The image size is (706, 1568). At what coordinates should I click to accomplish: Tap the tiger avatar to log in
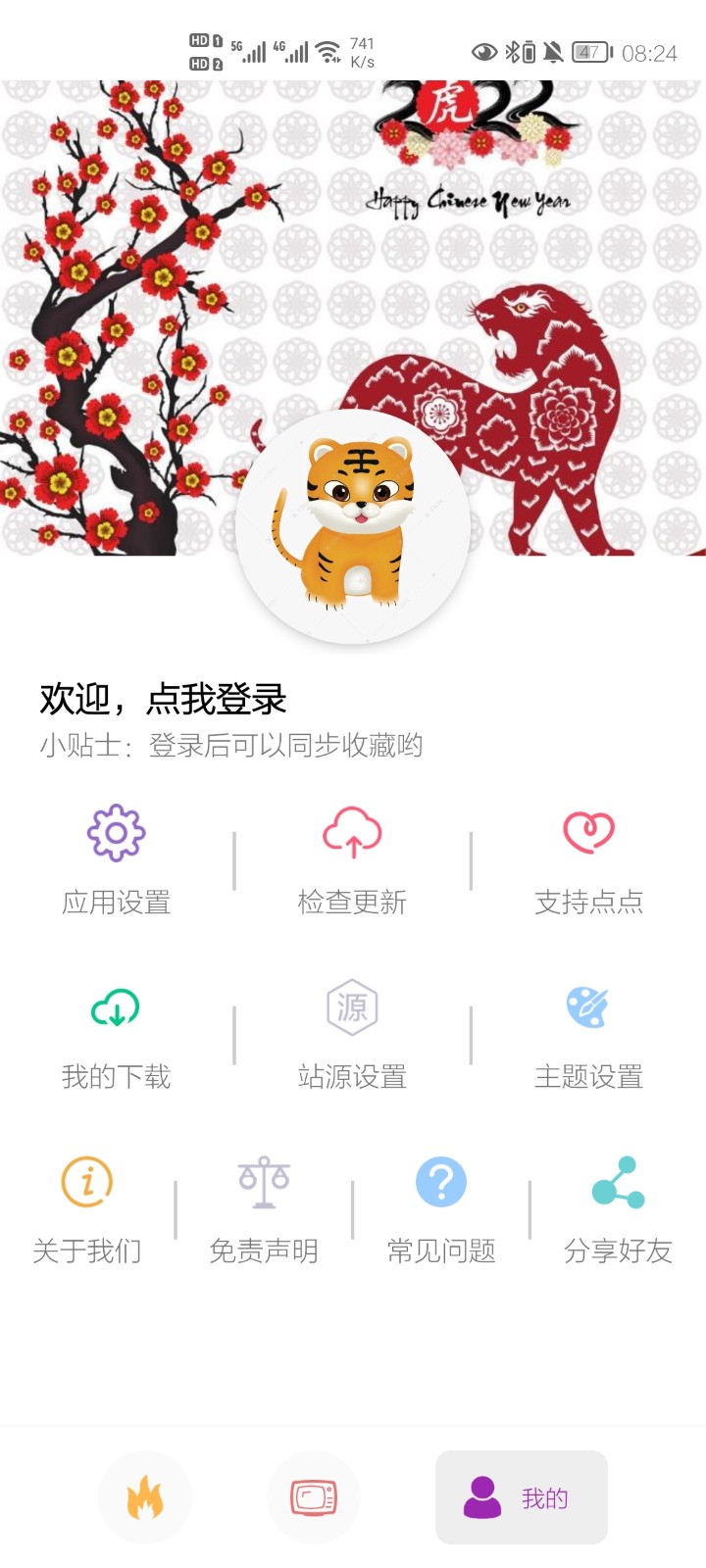click(x=353, y=526)
